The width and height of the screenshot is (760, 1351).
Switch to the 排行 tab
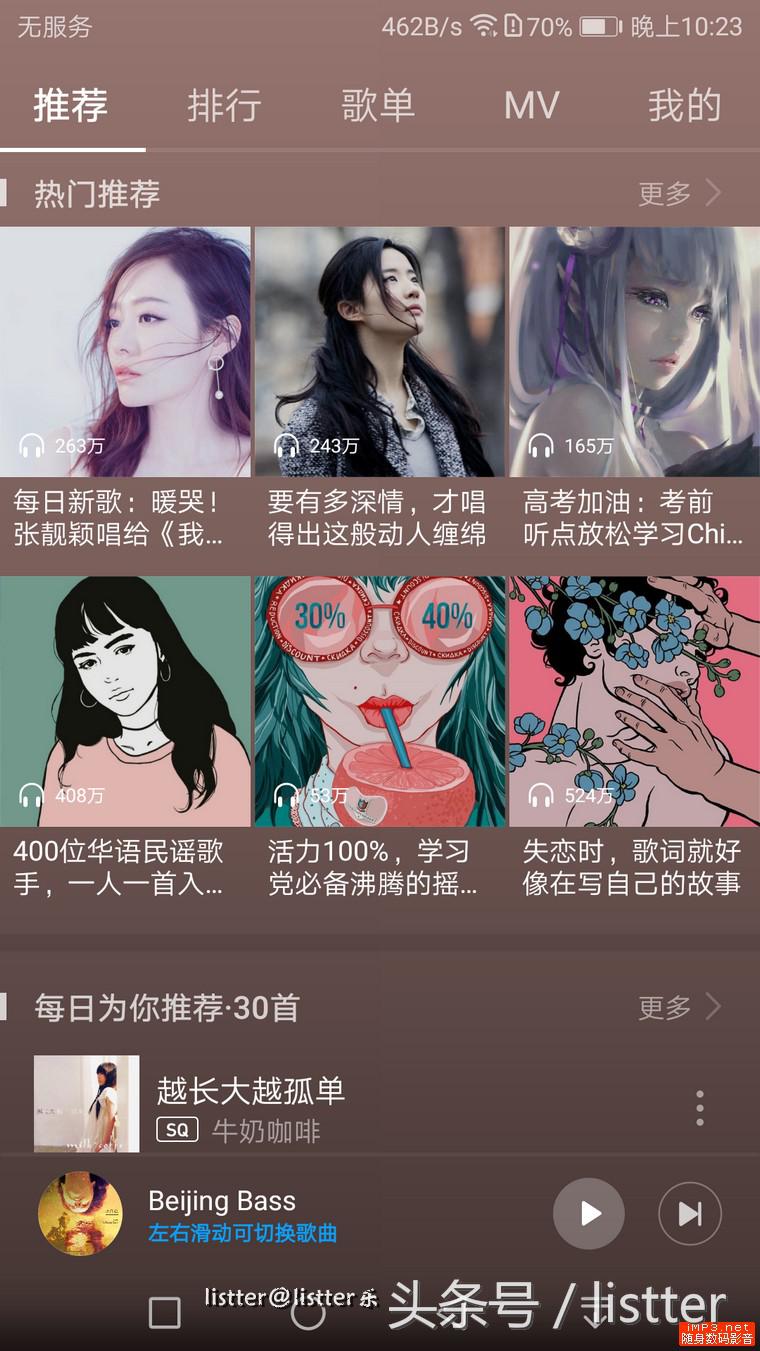point(224,105)
